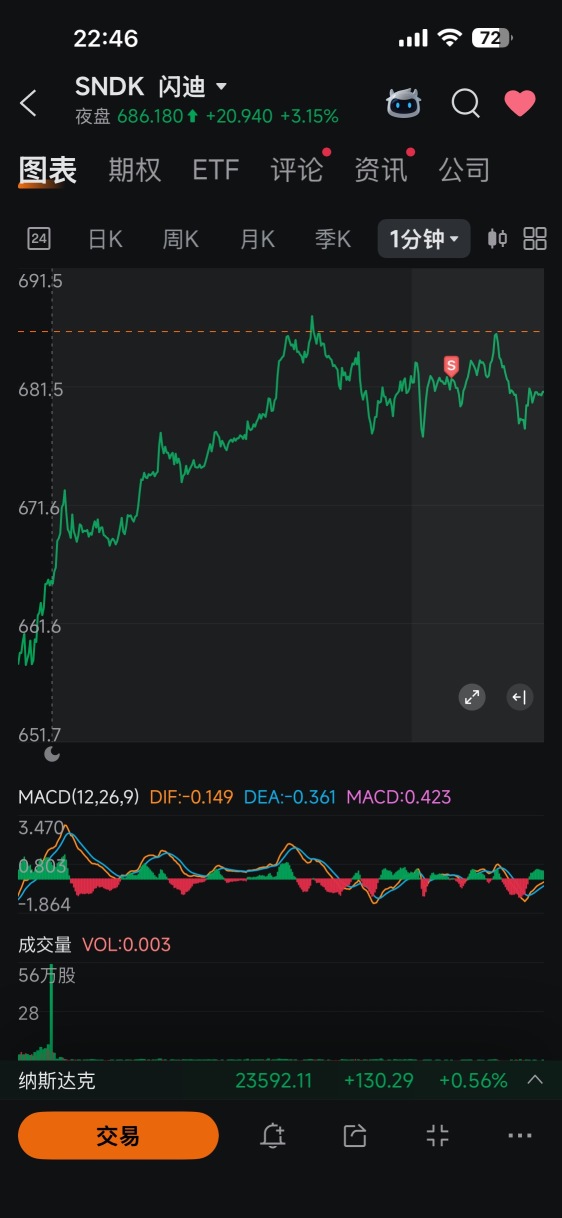Image resolution: width=562 pixels, height=1218 pixels.
Task: Expand the chart to fullscreen
Action: pos(472,697)
